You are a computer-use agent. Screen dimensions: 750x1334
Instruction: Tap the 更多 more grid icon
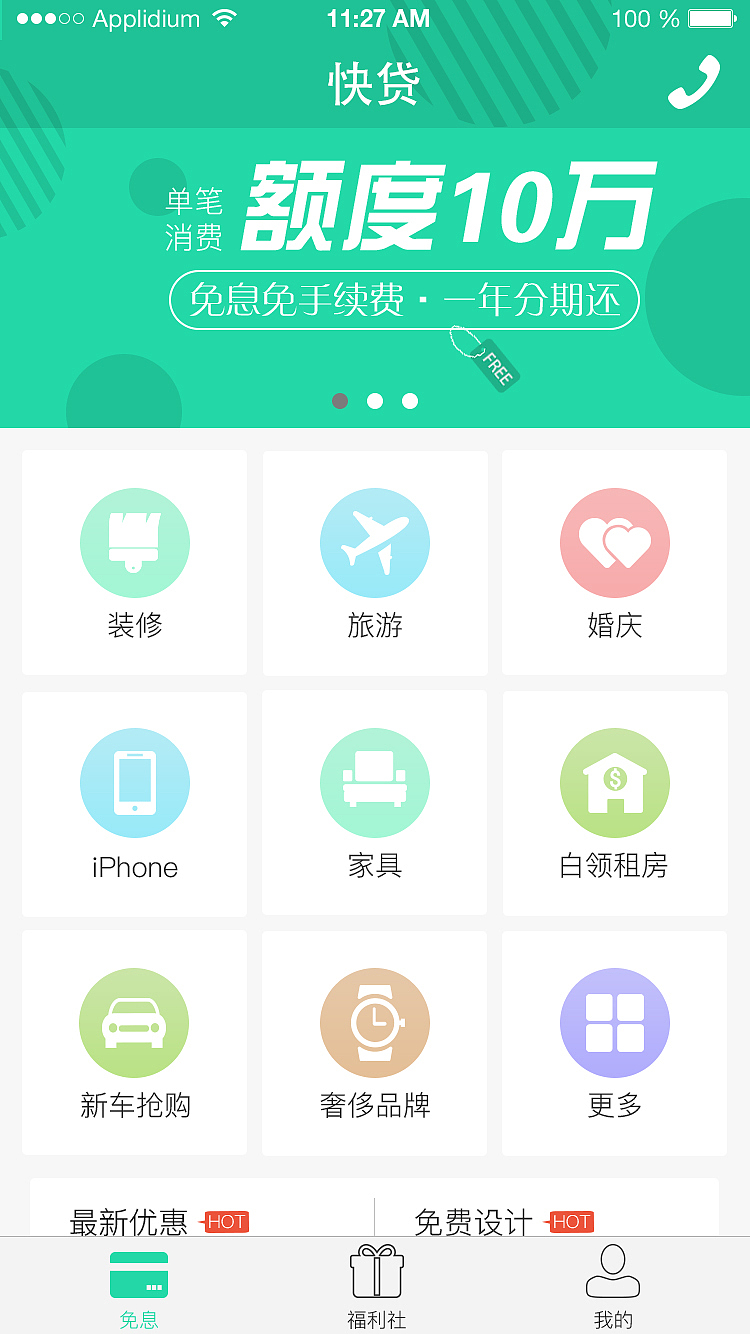pos(614,1023)
